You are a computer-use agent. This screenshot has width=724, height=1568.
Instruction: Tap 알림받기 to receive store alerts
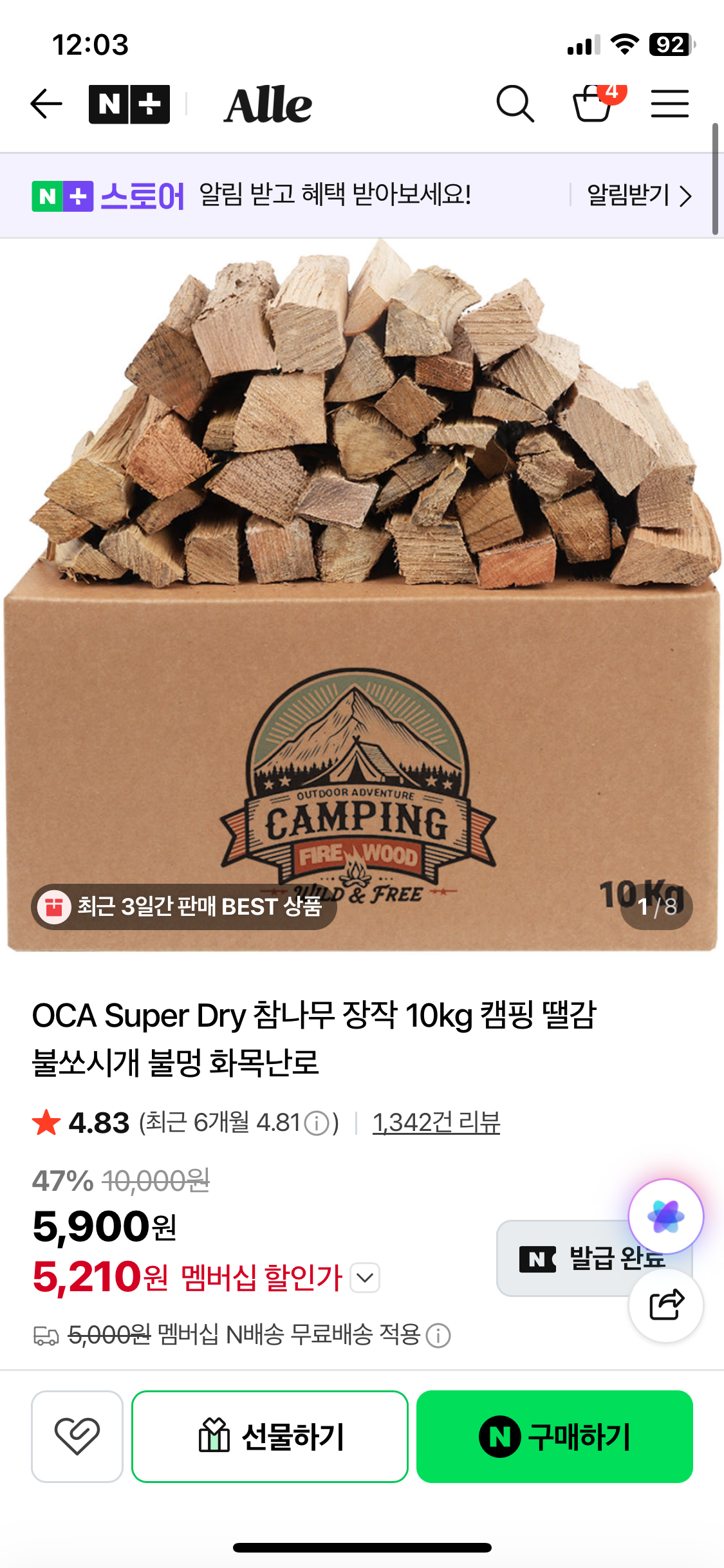[x=638, y=195]
